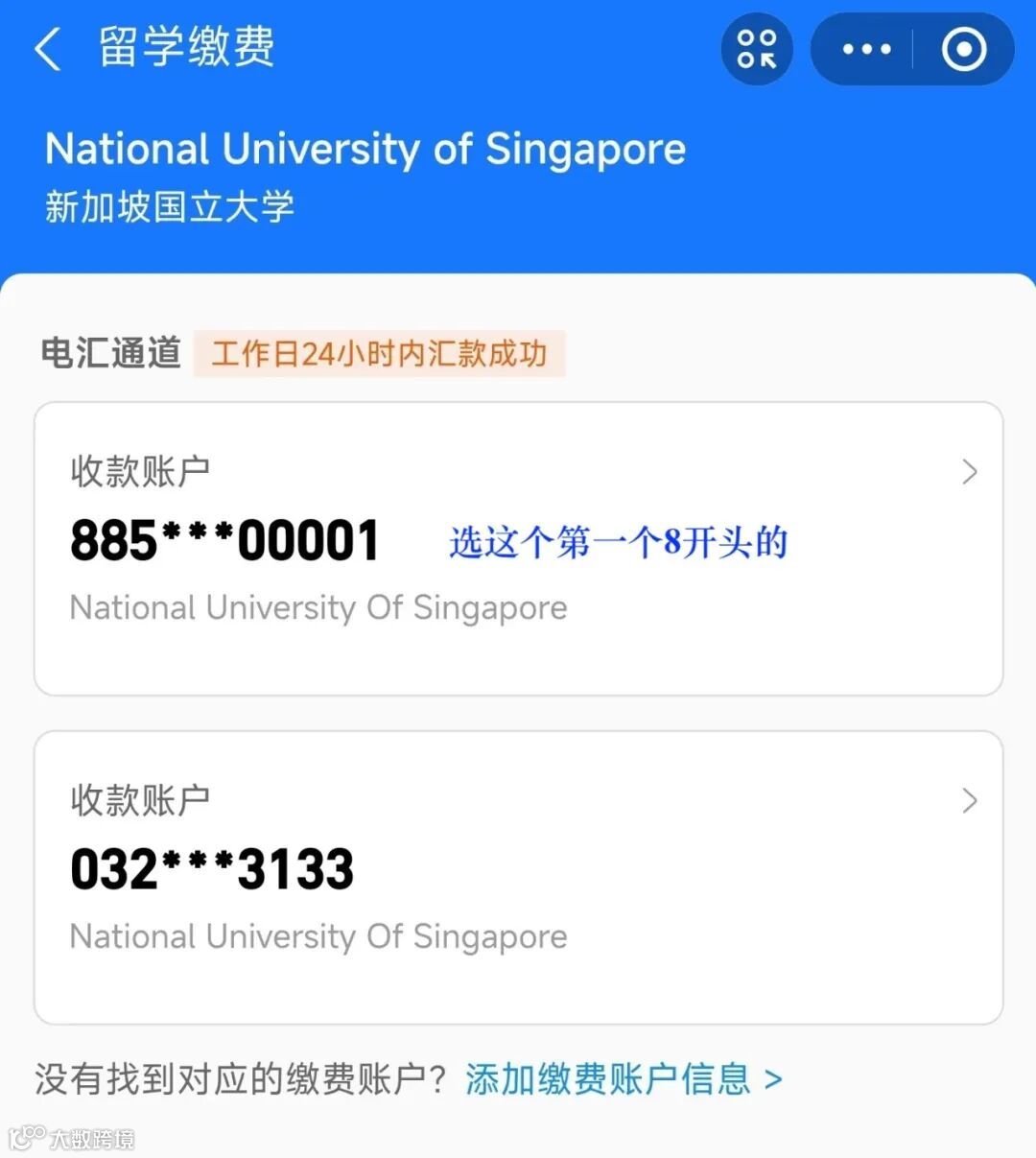1036x1158 pixels.
Task: Select the QR-style grid icon near the title
Action: (x=757, y=48)
